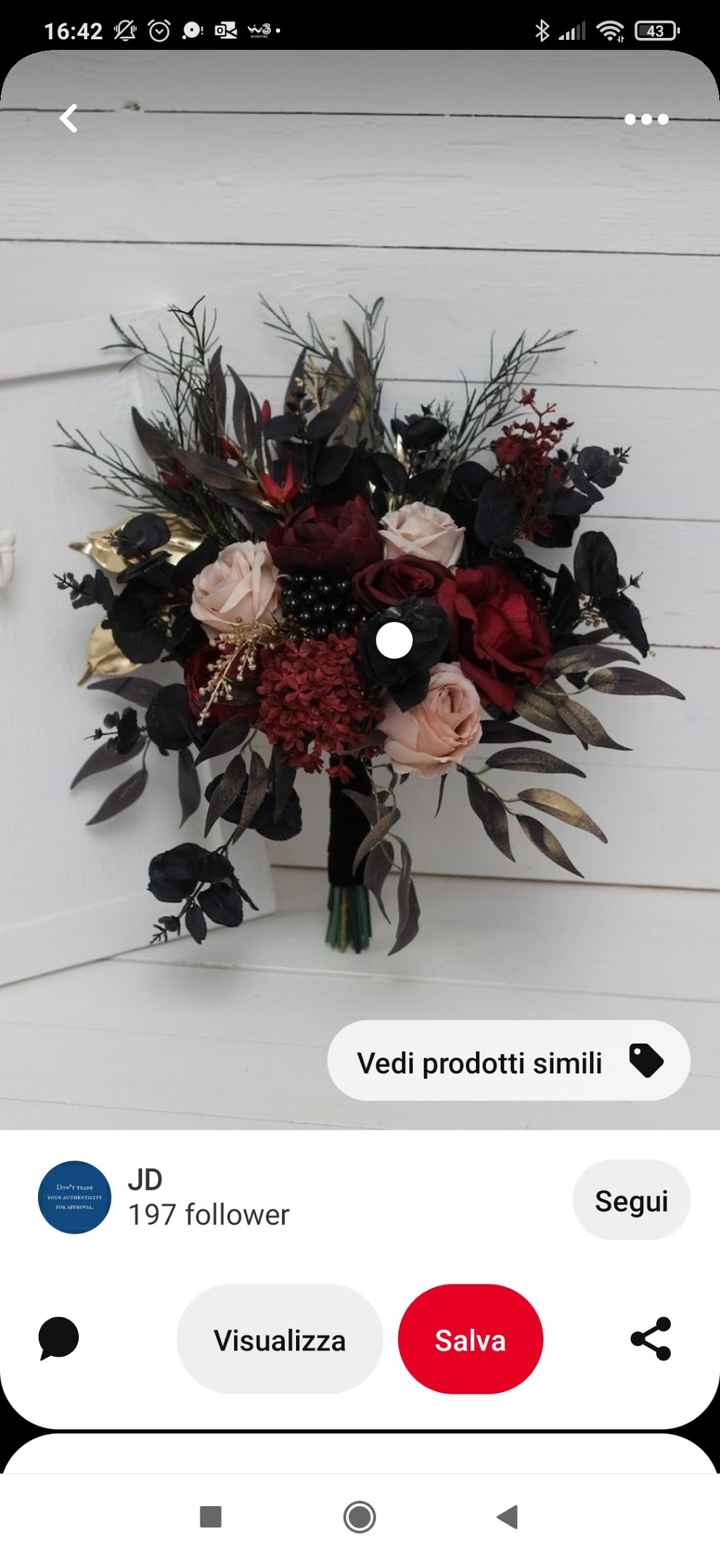Save the pin with the Salva button
Screen dimensions: 720x1560
[470, 1339]
